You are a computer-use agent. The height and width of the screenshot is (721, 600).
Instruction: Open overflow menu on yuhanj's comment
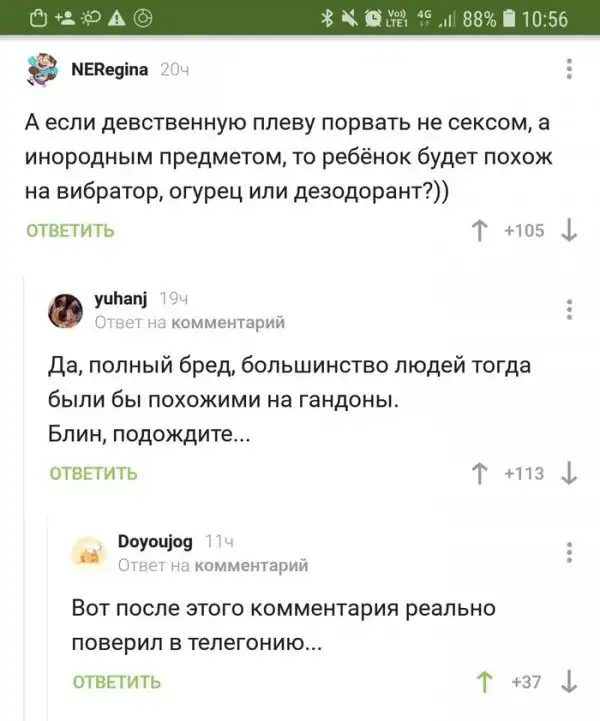(x=570, y=310)
